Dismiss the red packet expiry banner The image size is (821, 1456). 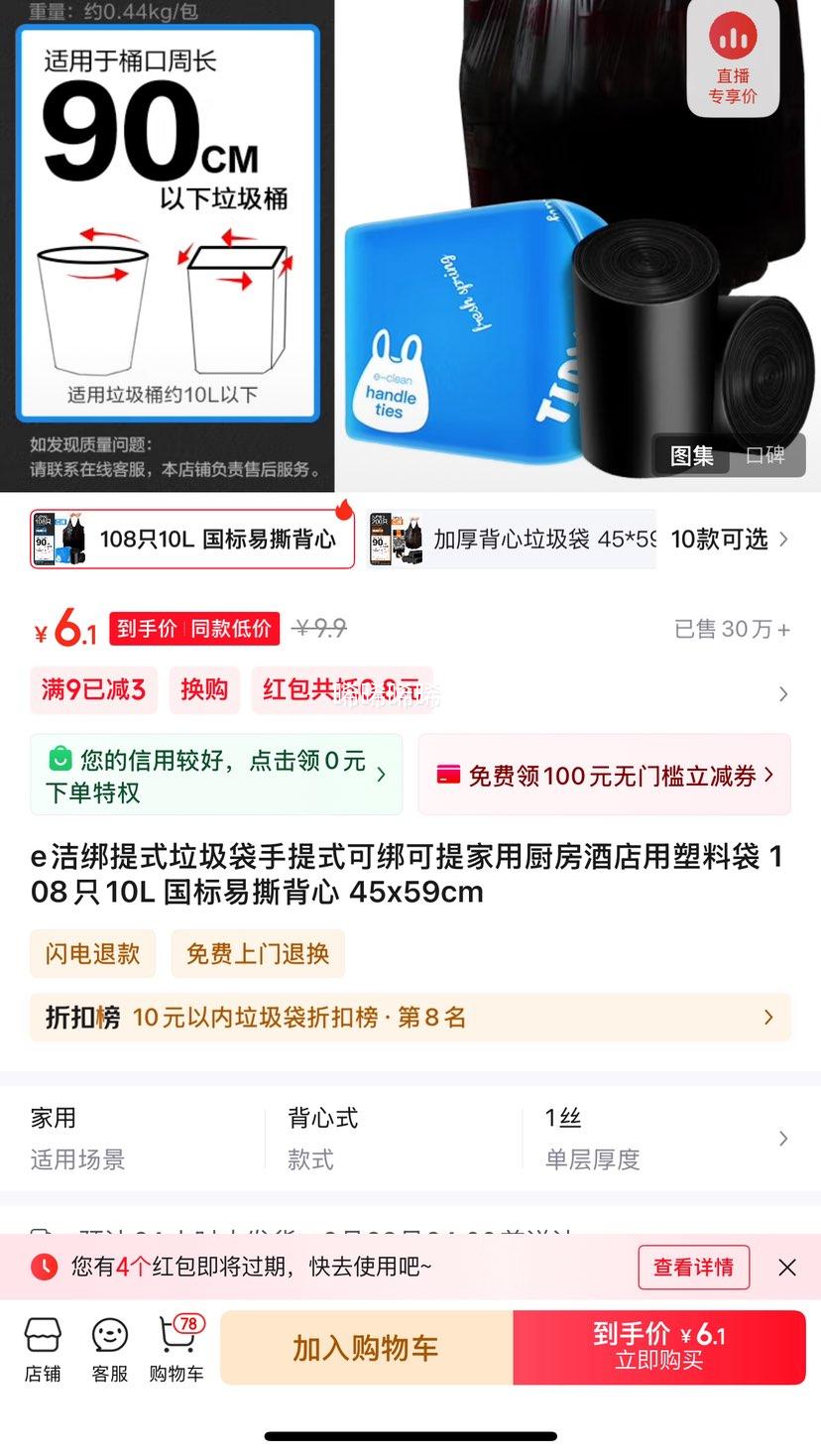click(787, 1267)
